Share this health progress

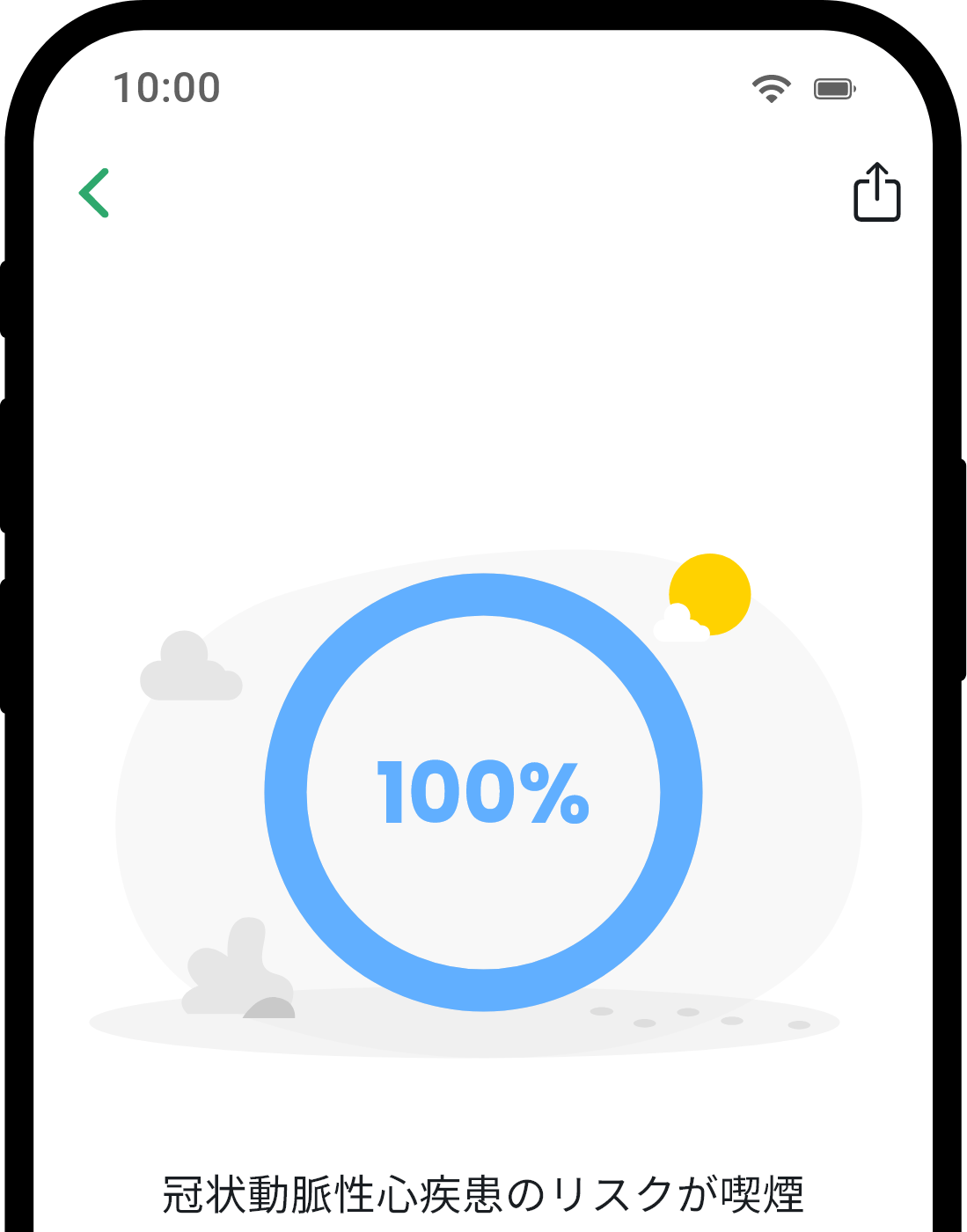[x=876, y=192]
